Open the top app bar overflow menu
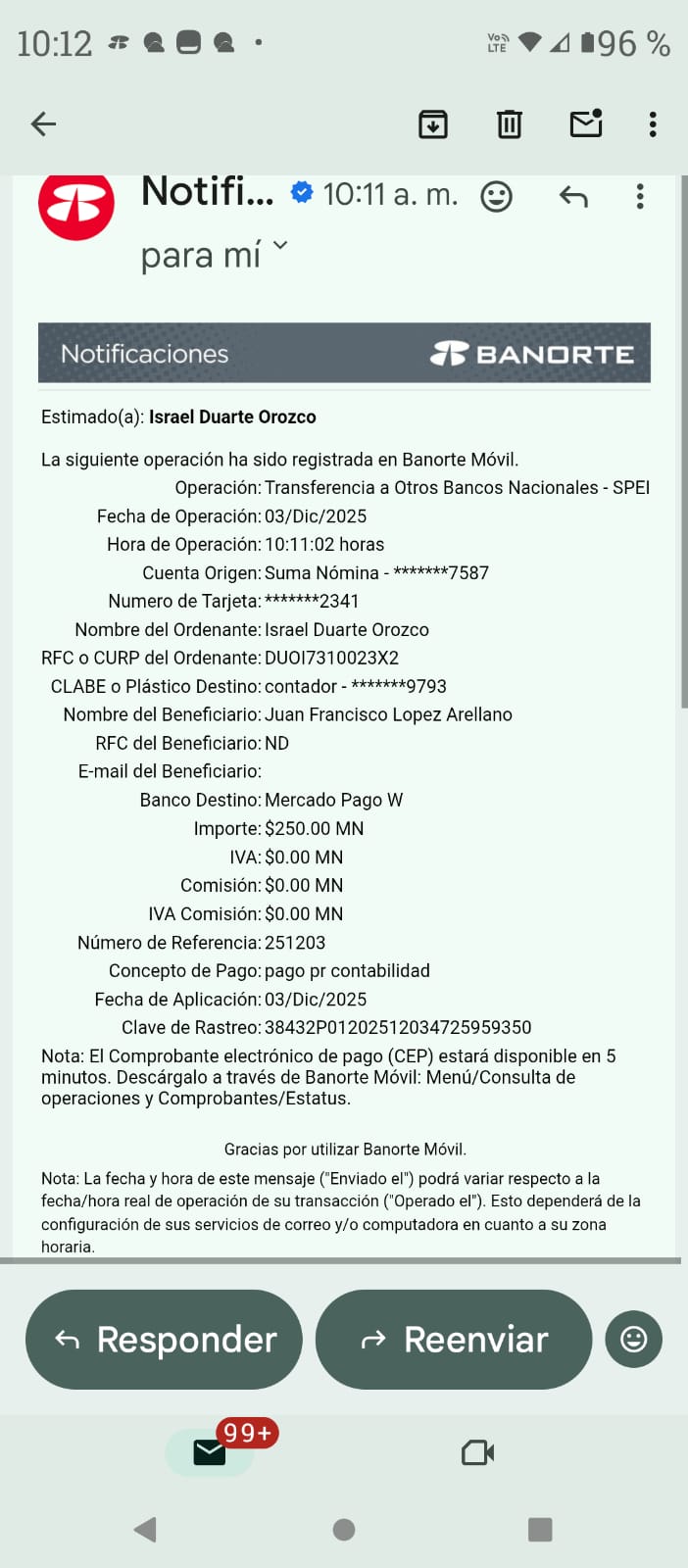Image resolution: width=688 pixels, height=1568 pixels. pos(653,123)
